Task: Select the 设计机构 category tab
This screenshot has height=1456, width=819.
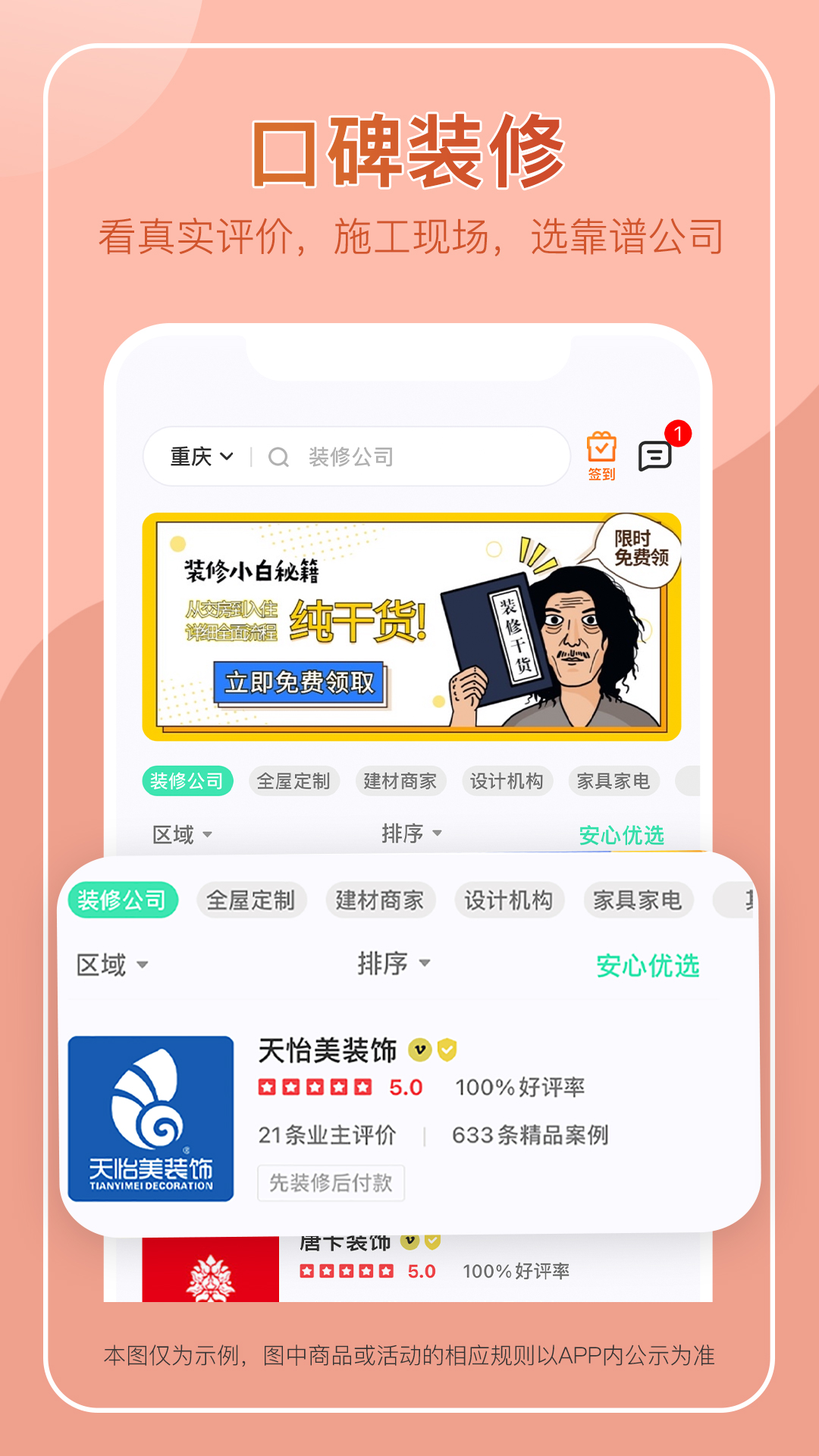Action: coord(509,900)
